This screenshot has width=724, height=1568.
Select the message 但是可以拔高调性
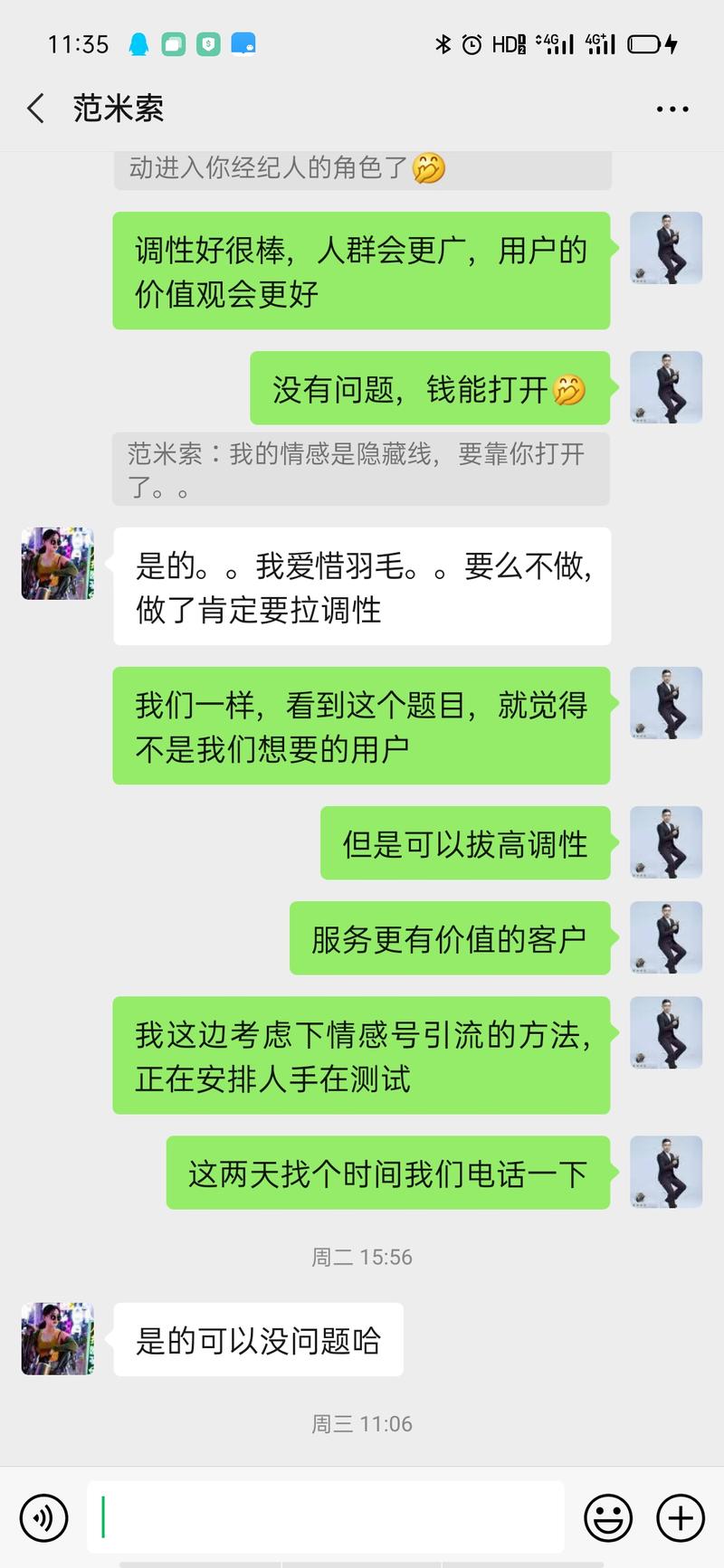[x=465, y=842]
